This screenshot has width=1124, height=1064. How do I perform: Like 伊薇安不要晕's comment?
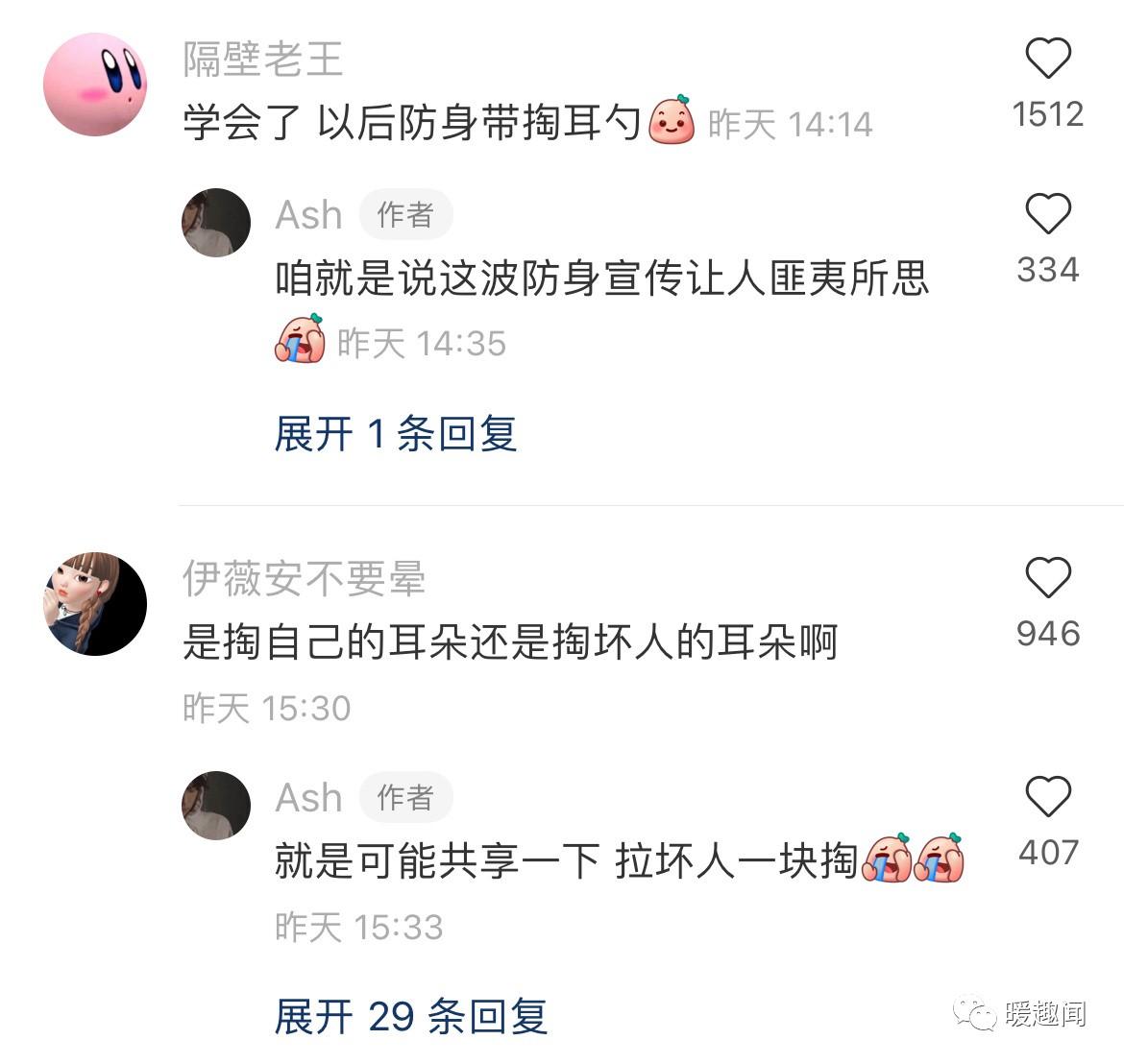[1048, 578]
